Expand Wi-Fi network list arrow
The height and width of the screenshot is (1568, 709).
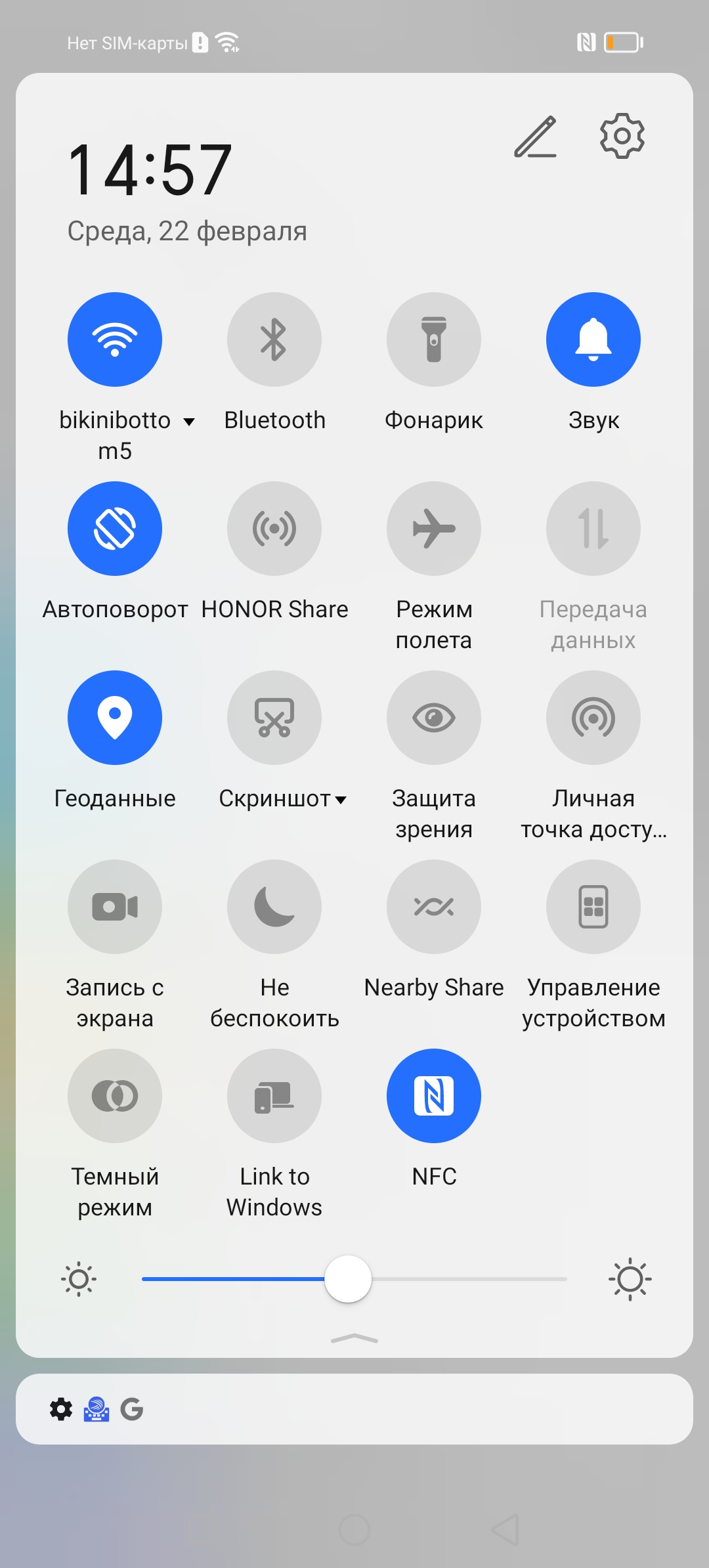(x=189, y=422)
